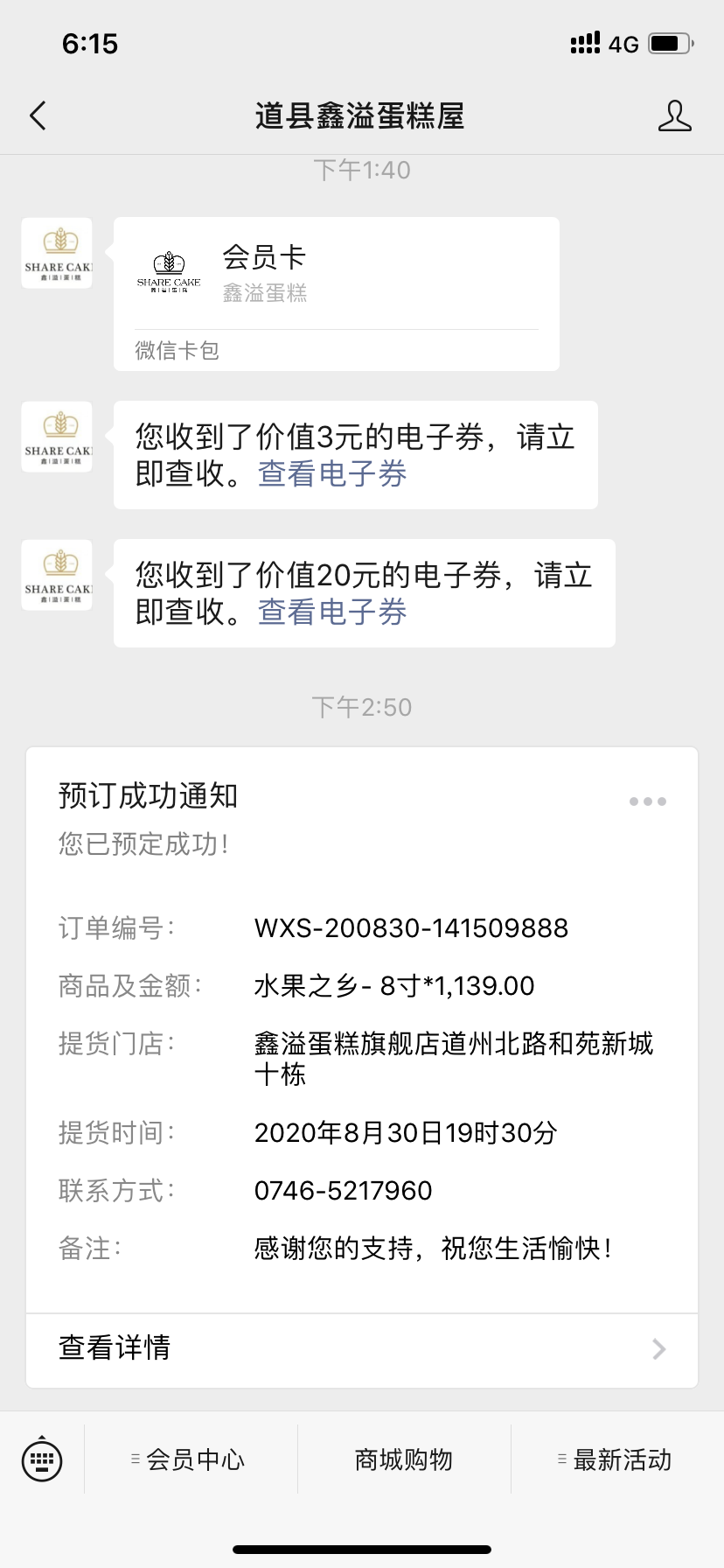Open 查看详情 for the order
Image resolution: width=724 pixels, height=1568 pixels.
(362, 1348)
